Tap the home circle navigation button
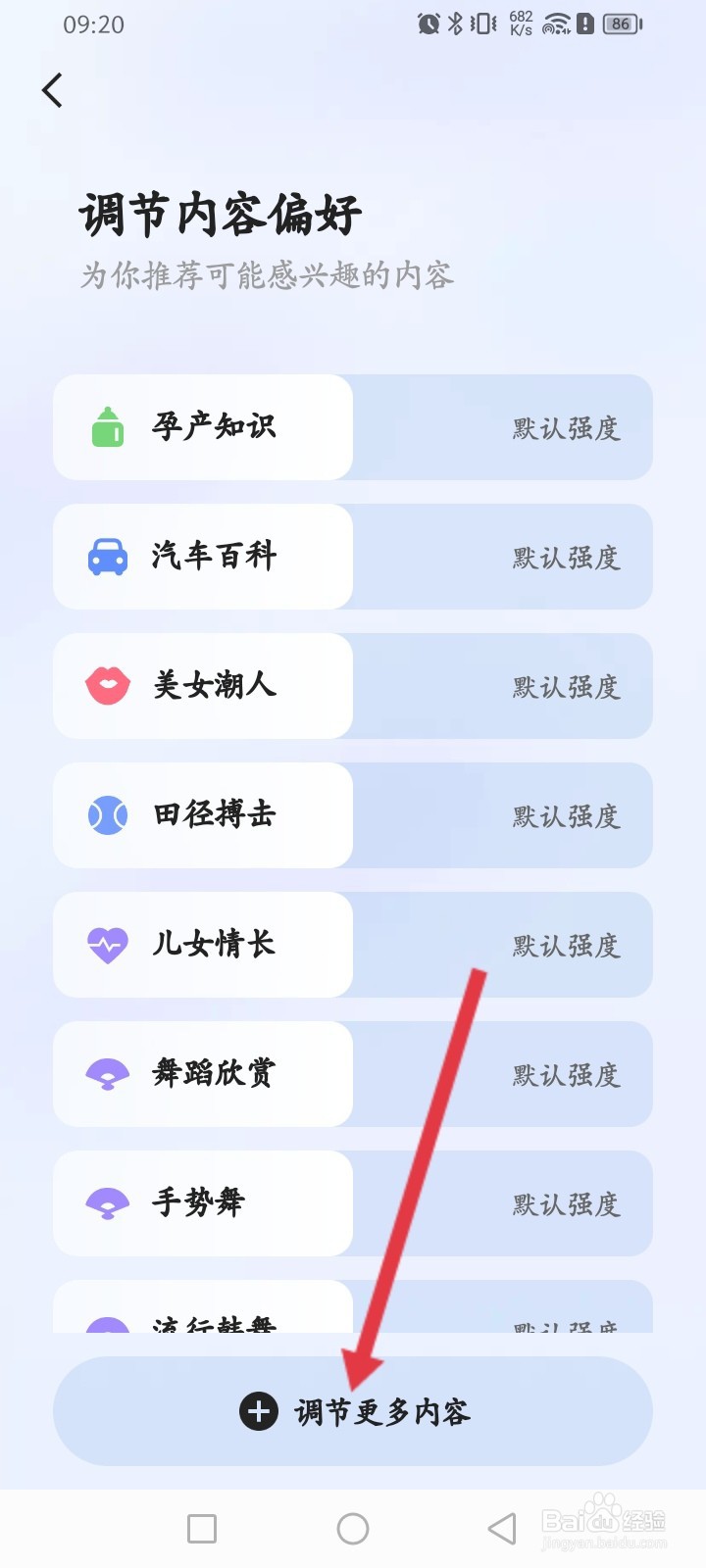Image resolution: width=706 pixels, height=1568 pixels. [x=353, y=1527]
